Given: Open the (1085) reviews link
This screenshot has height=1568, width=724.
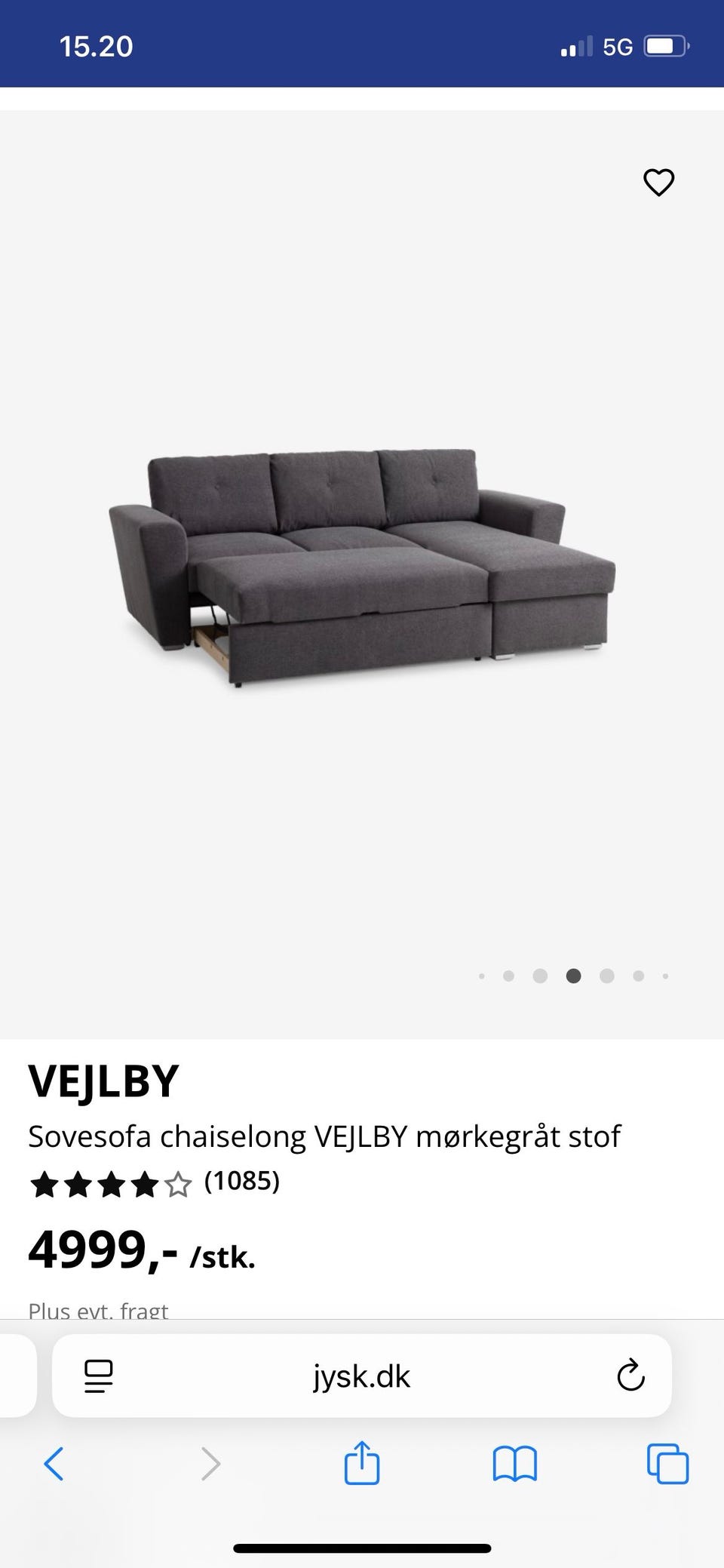Looking at the screenshot, I should (241, 1183).
